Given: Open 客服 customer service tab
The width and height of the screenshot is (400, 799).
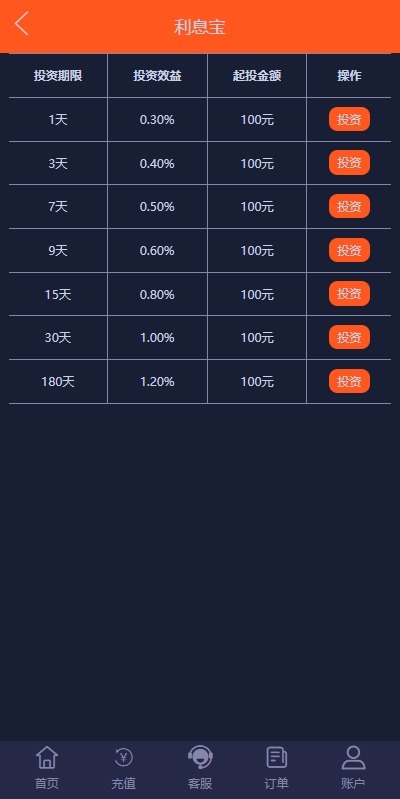Looking at the screenshot, I should tap(200, 768).
